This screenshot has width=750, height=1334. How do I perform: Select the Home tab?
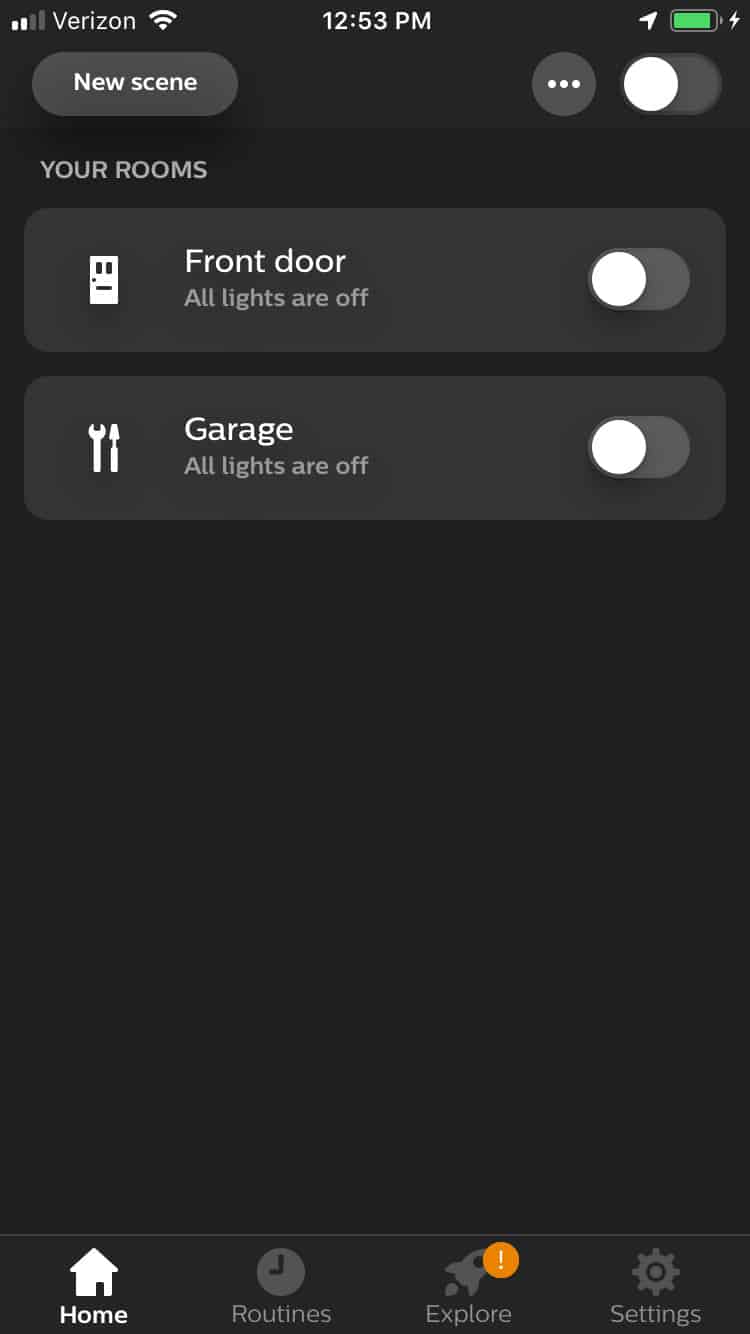(94, 1287)
